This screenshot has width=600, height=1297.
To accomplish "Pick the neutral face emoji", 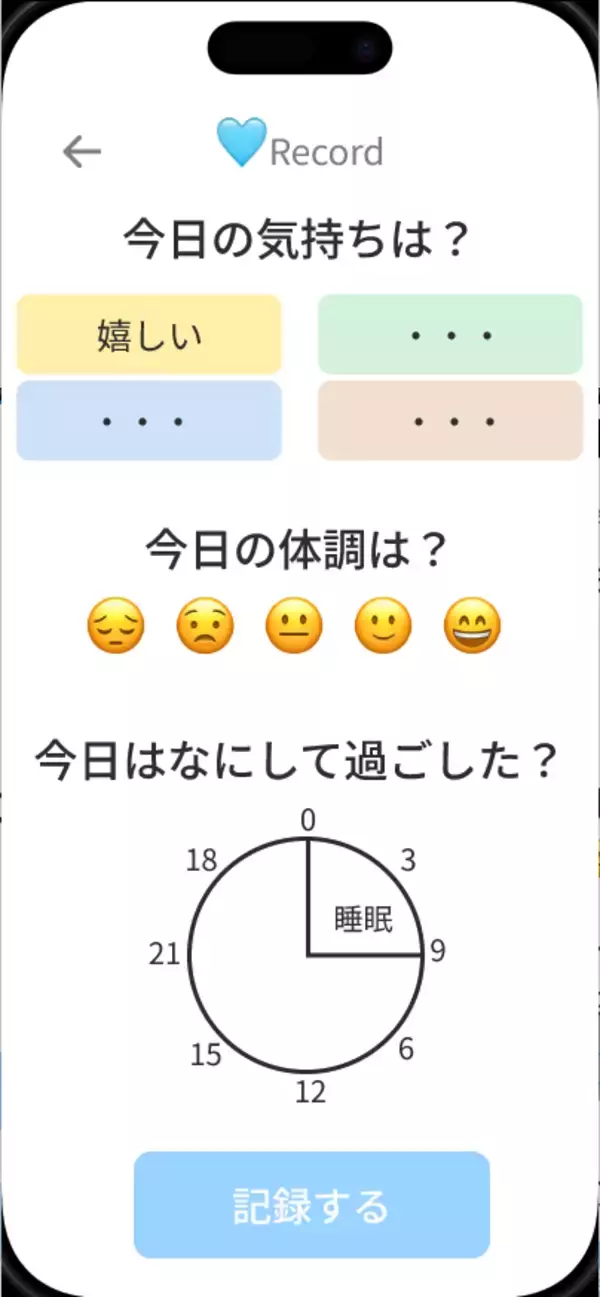I will pyautogui.click(x=294, y=628).
